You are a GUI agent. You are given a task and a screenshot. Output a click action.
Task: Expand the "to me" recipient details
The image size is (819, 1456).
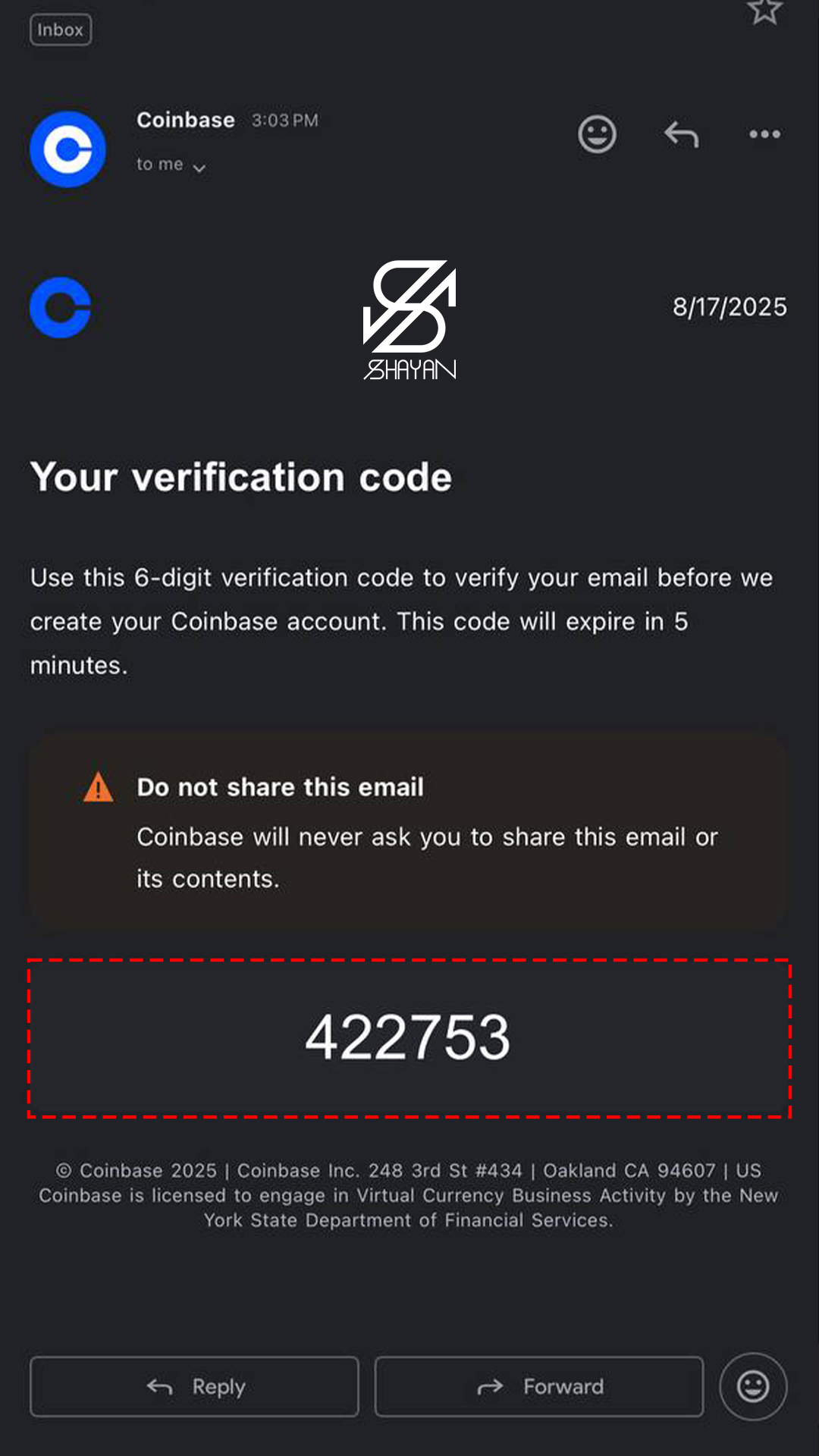pos(171,165)
